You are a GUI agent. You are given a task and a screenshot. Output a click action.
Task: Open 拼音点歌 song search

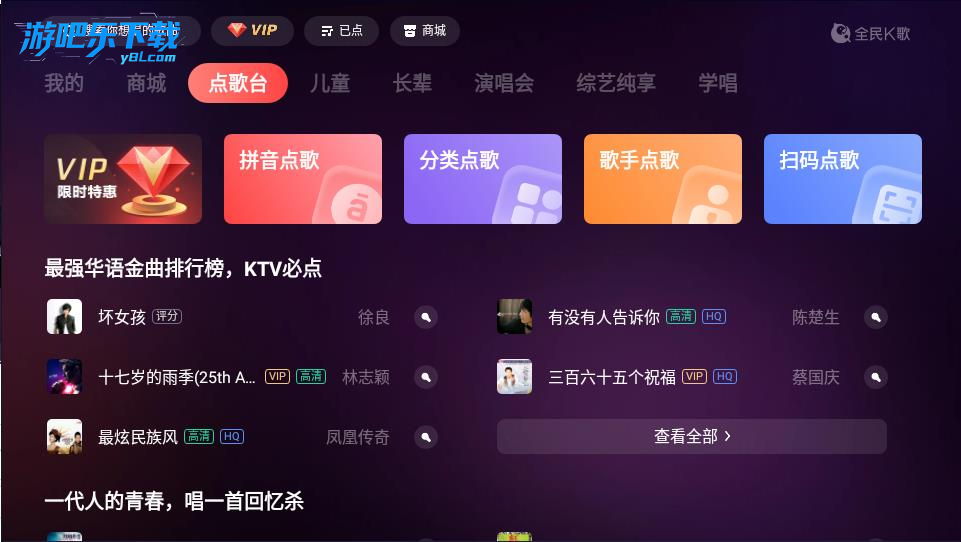pyautogui.click(x=303, y=179)
